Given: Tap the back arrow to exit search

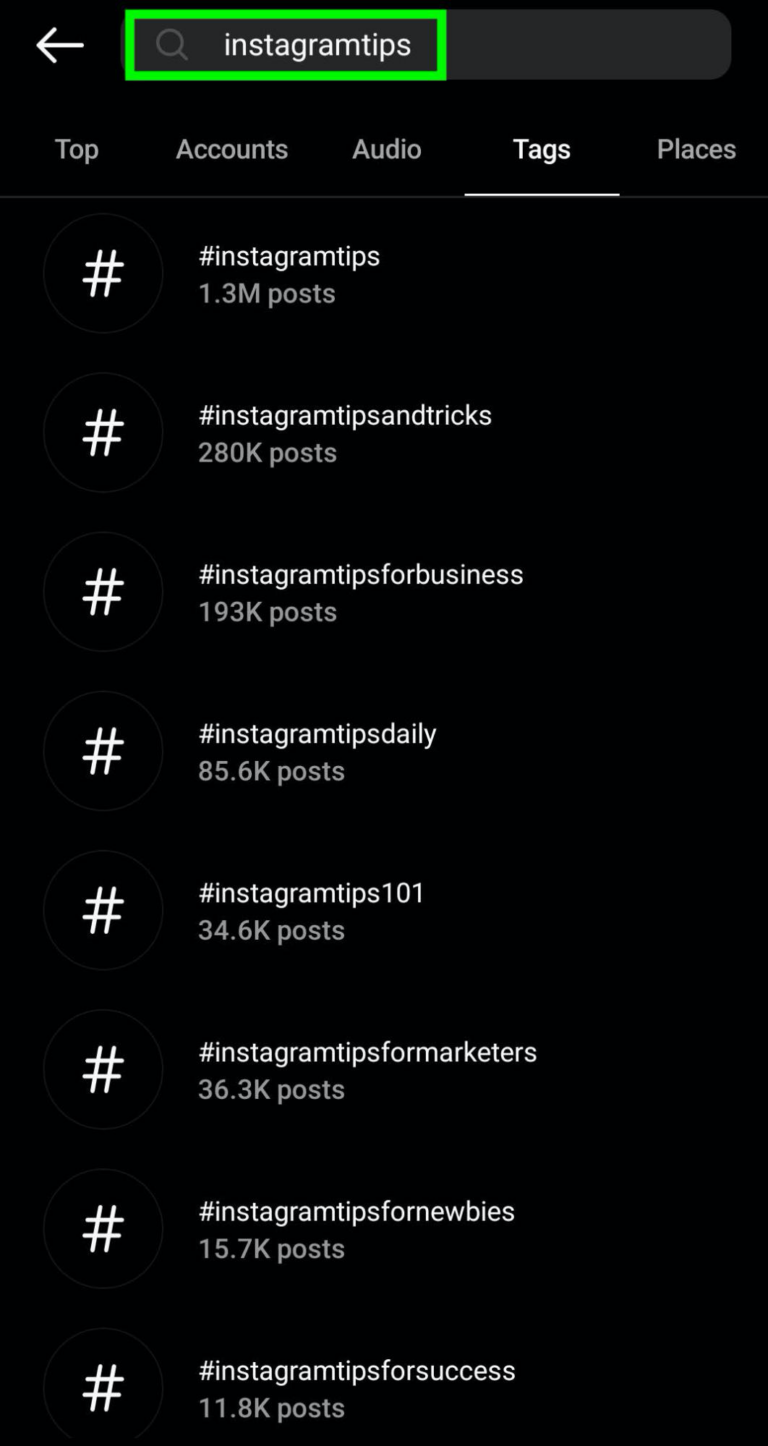Looking at the screenshot, I should coord(59,44).
